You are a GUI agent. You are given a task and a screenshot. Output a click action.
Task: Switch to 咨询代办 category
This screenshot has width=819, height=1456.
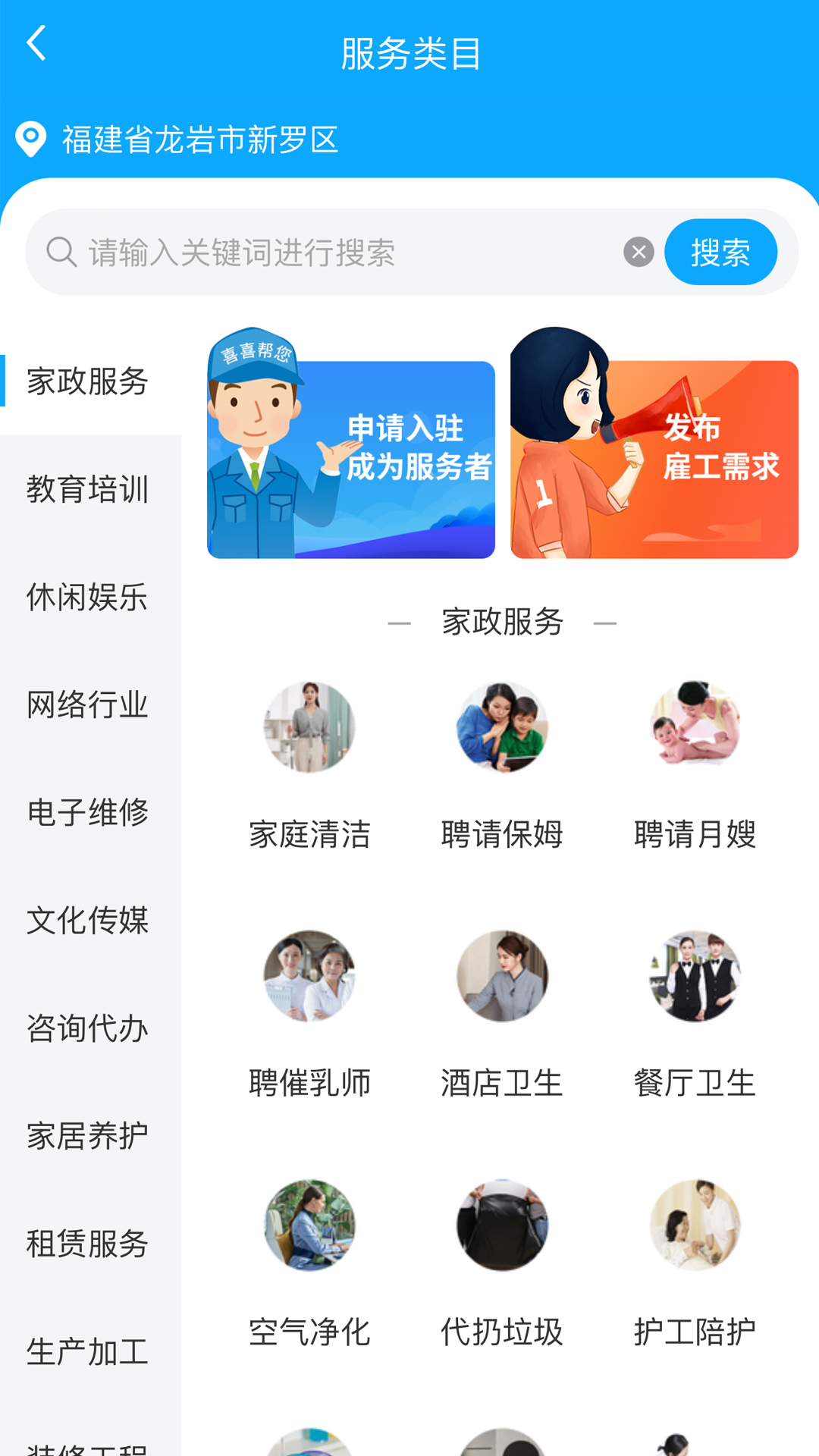[x=88, y=1029]
